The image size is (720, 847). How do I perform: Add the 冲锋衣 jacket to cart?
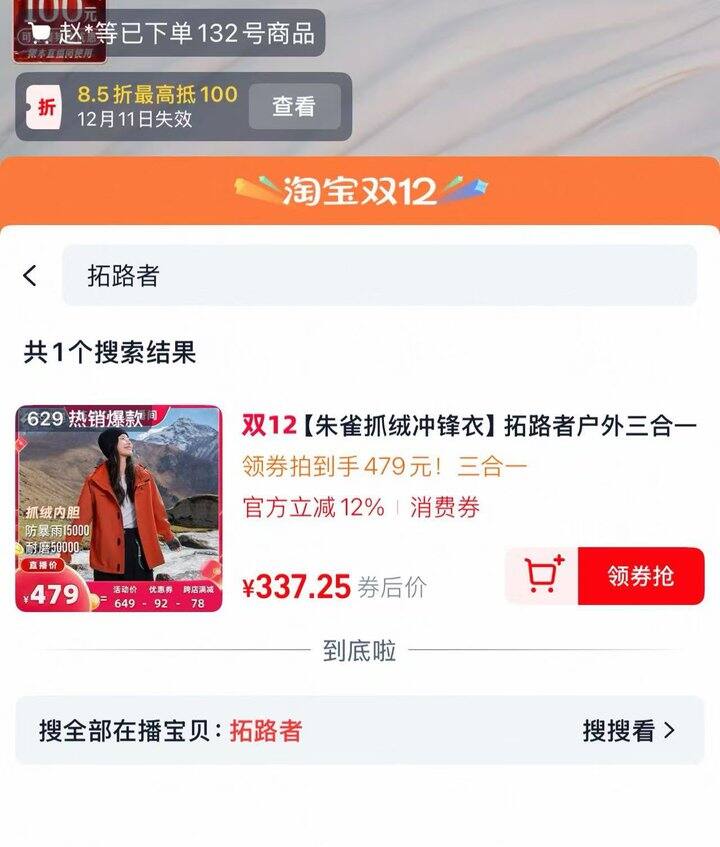(541, 576)
